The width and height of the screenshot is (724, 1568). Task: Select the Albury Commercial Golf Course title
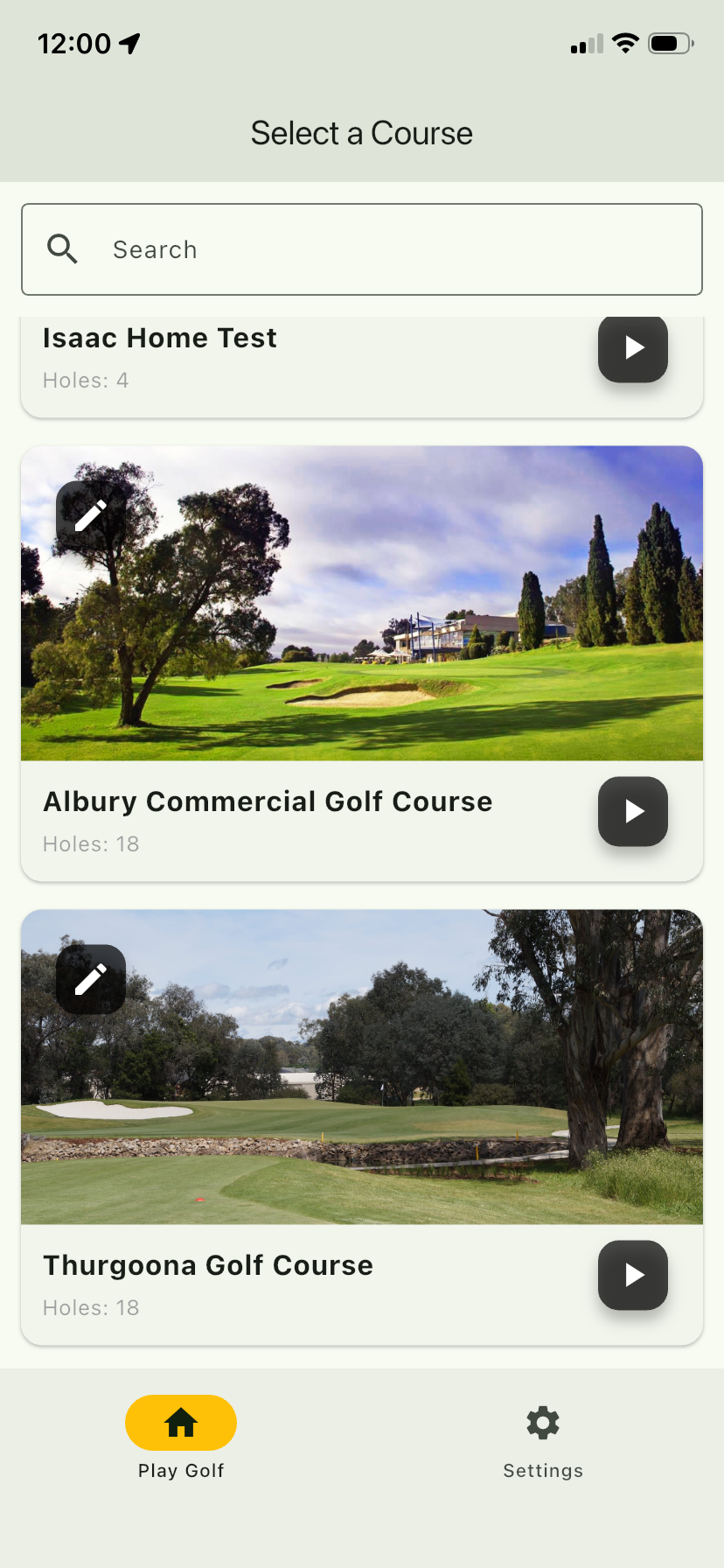(268, 801)
